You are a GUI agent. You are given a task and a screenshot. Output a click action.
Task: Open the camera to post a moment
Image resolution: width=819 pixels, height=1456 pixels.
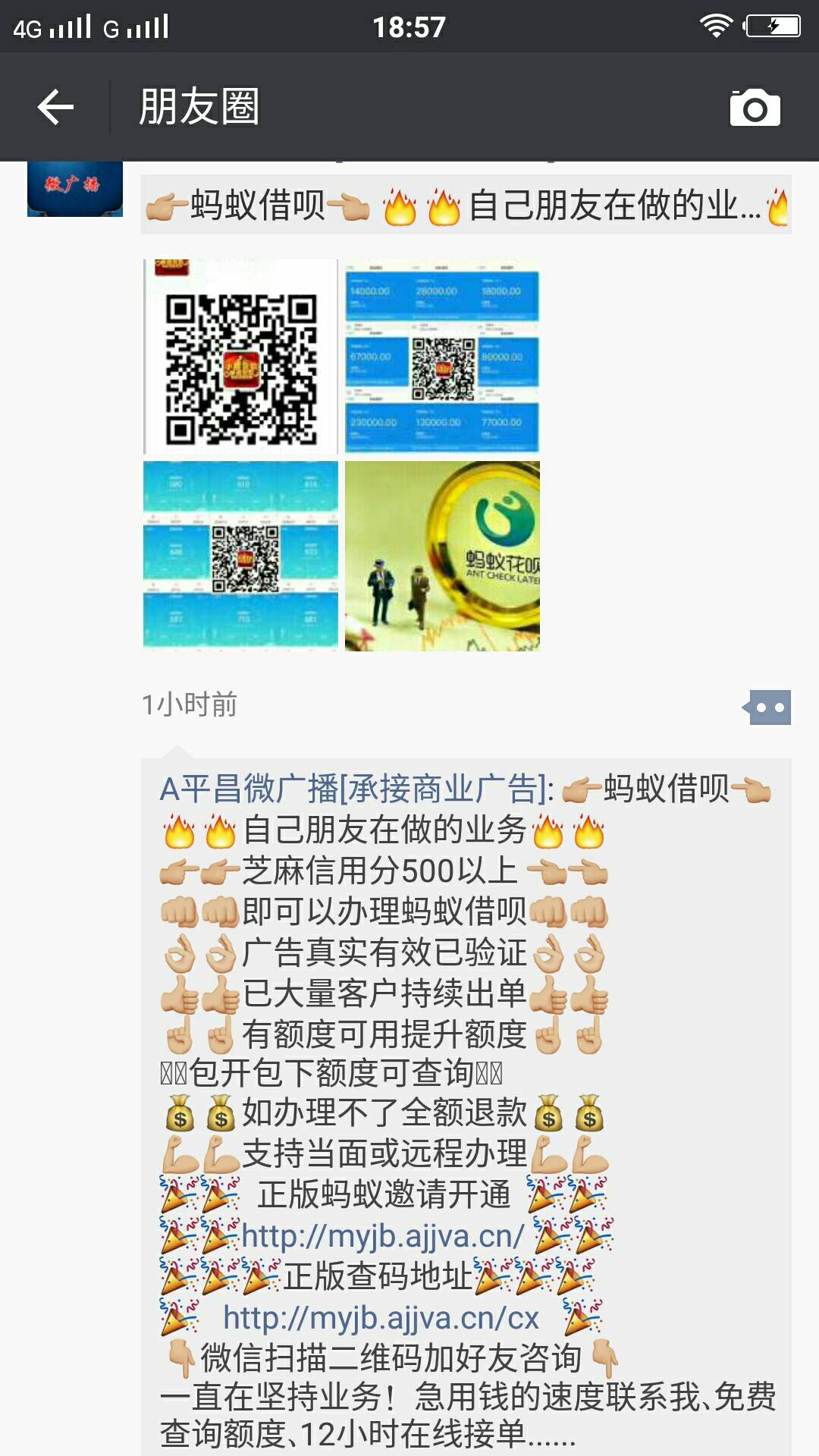(755, 108)
